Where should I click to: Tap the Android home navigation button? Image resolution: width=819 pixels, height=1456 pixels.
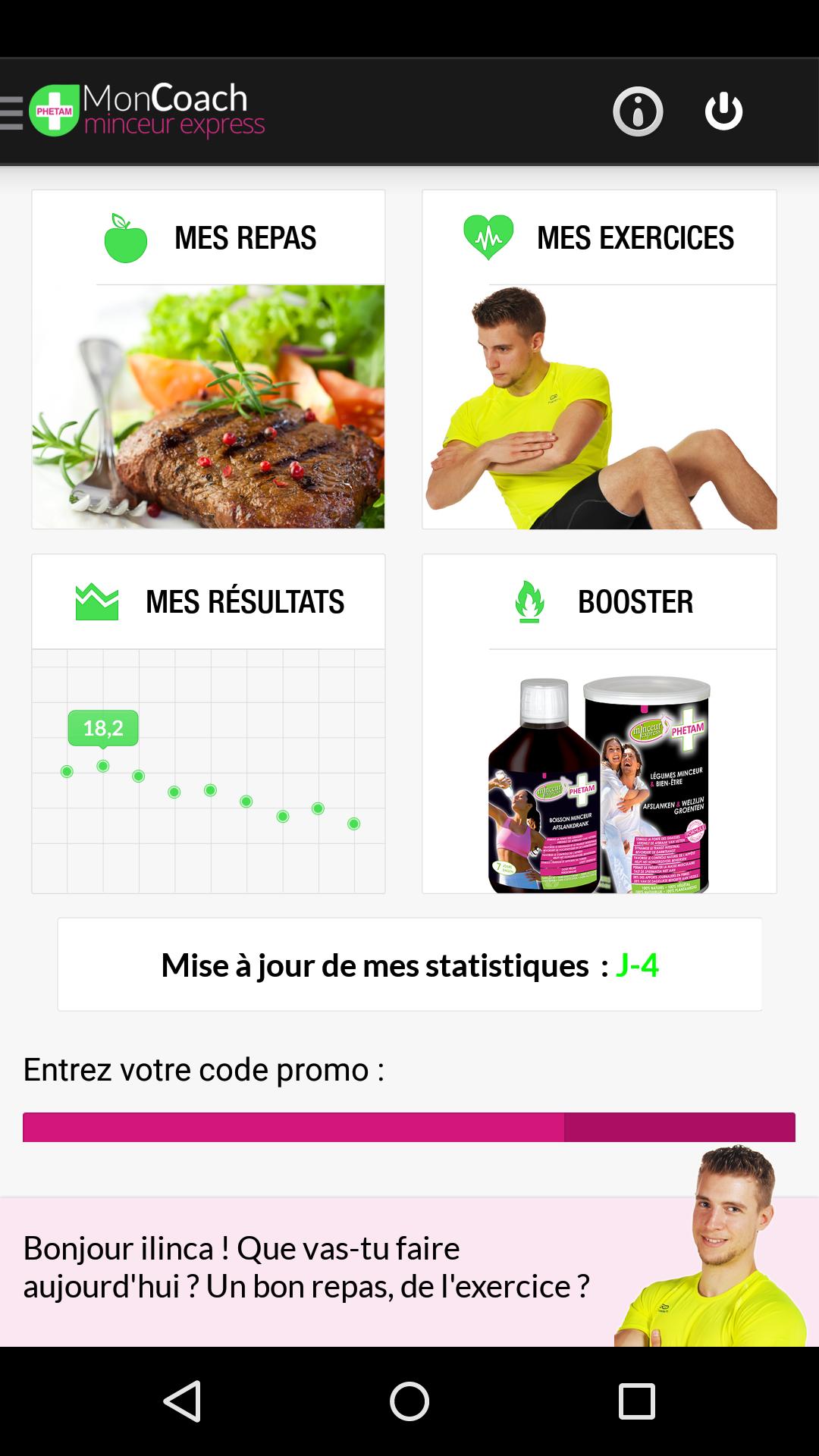(409, 1399)
